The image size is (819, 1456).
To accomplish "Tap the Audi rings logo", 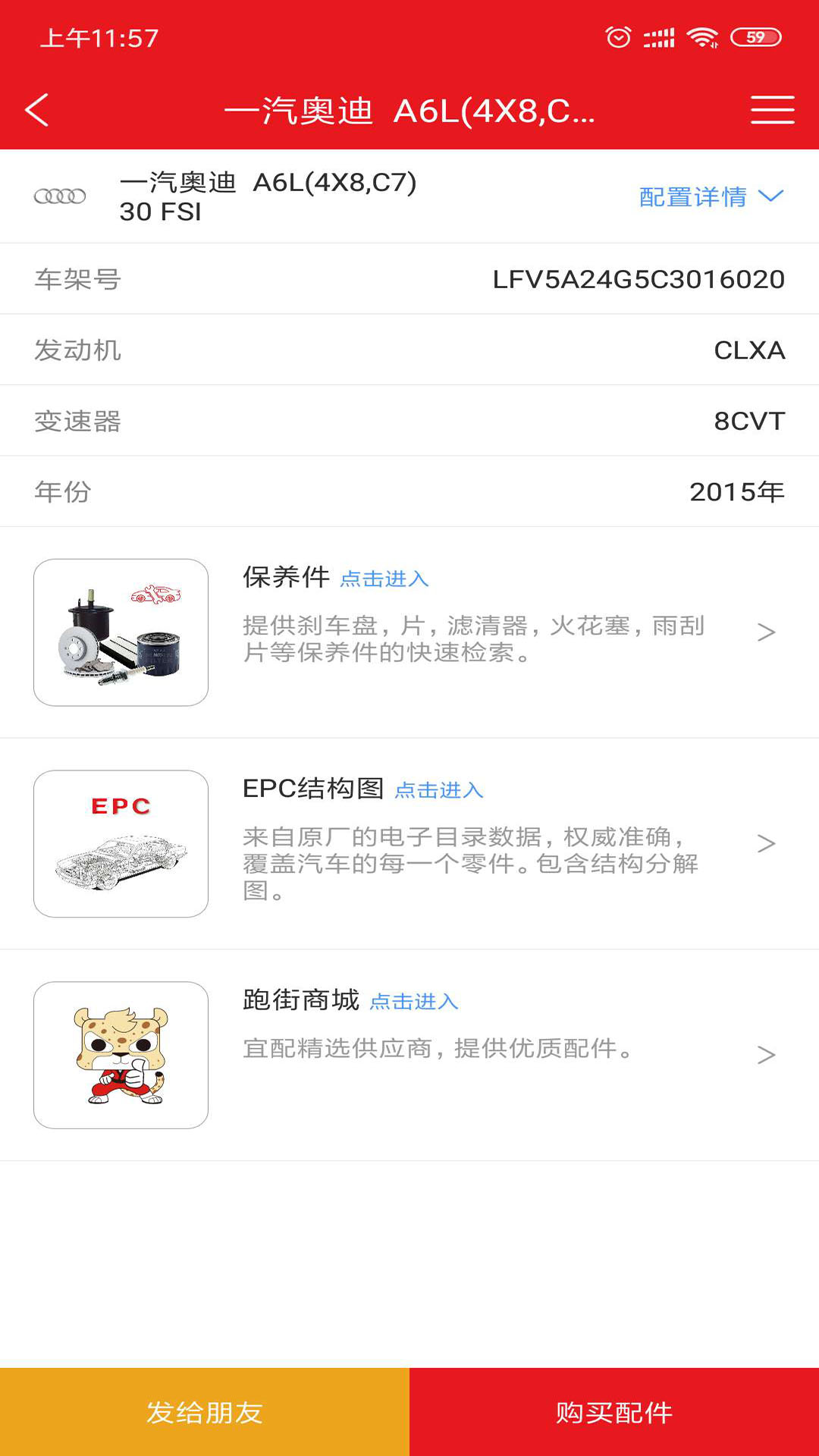I will [61, 196].
